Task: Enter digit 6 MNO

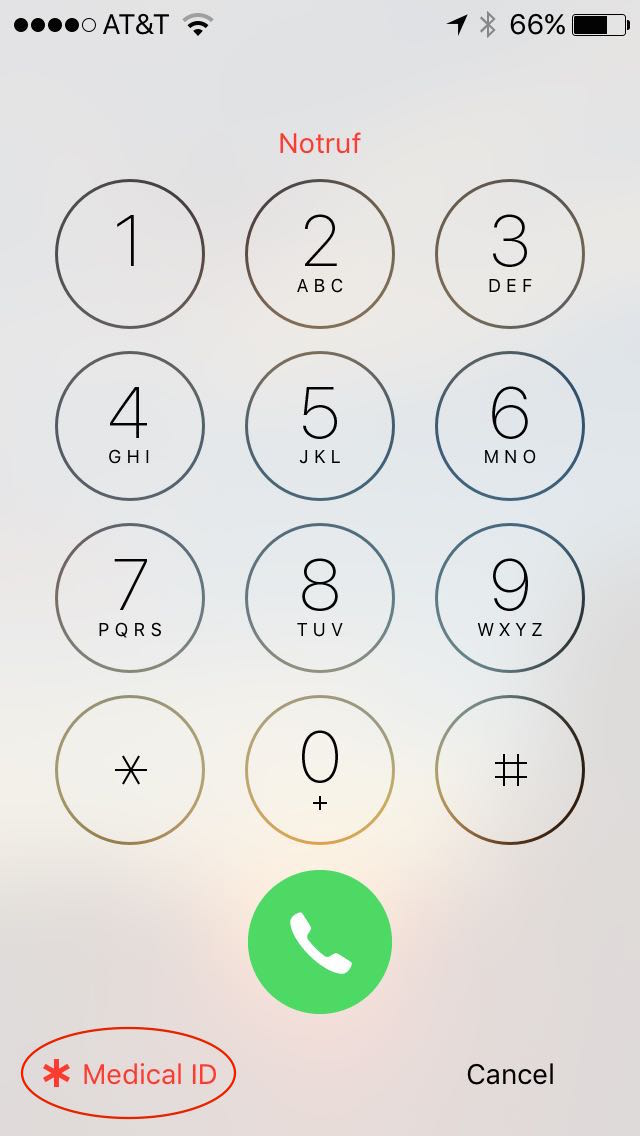Action: click(x=510, y=426)
